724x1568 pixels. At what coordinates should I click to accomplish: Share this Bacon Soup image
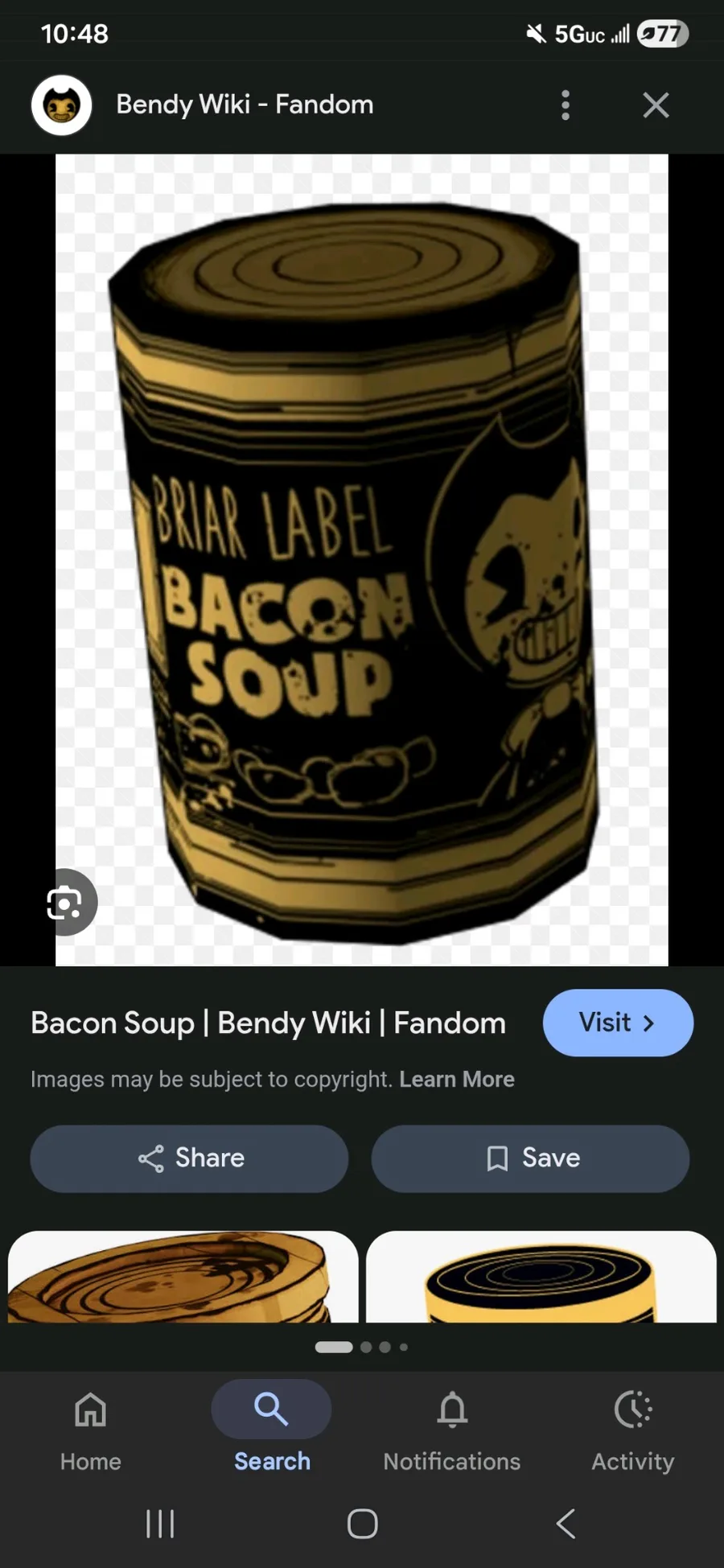189,1159
